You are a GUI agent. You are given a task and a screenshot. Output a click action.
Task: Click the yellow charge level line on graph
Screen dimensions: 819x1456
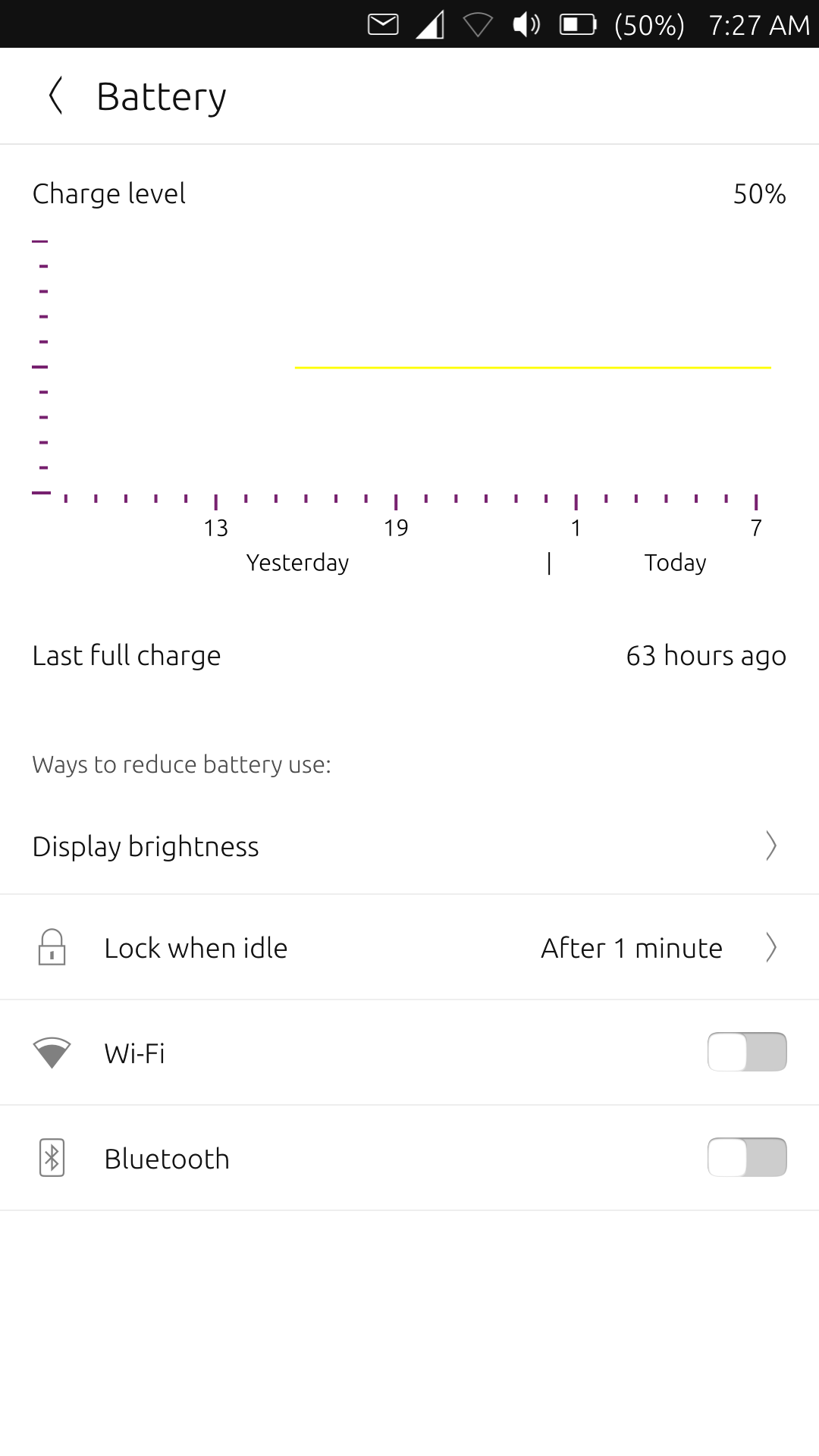click(531, 368)
